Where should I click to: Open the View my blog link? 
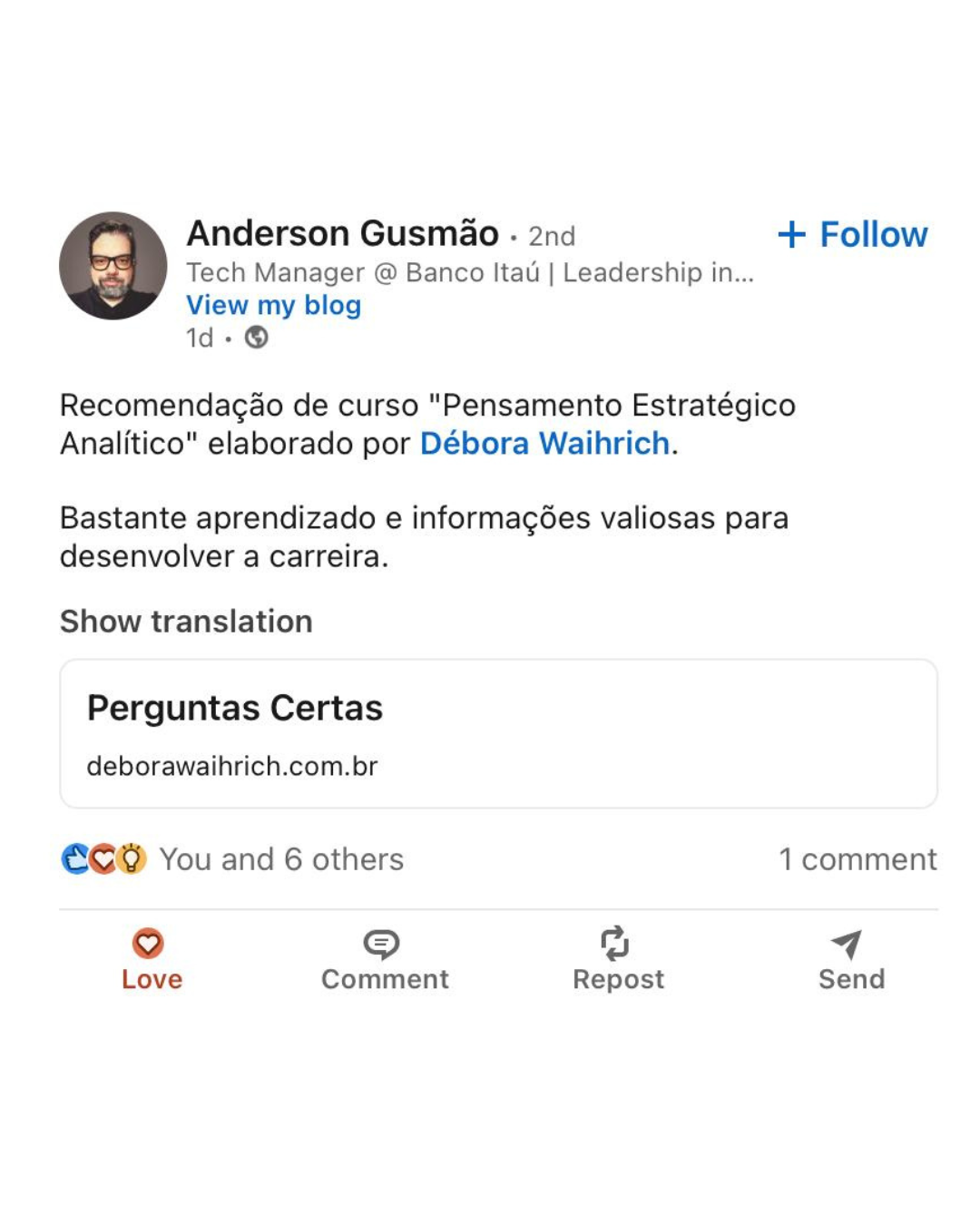pyautogui.click(x=273, y=305)
